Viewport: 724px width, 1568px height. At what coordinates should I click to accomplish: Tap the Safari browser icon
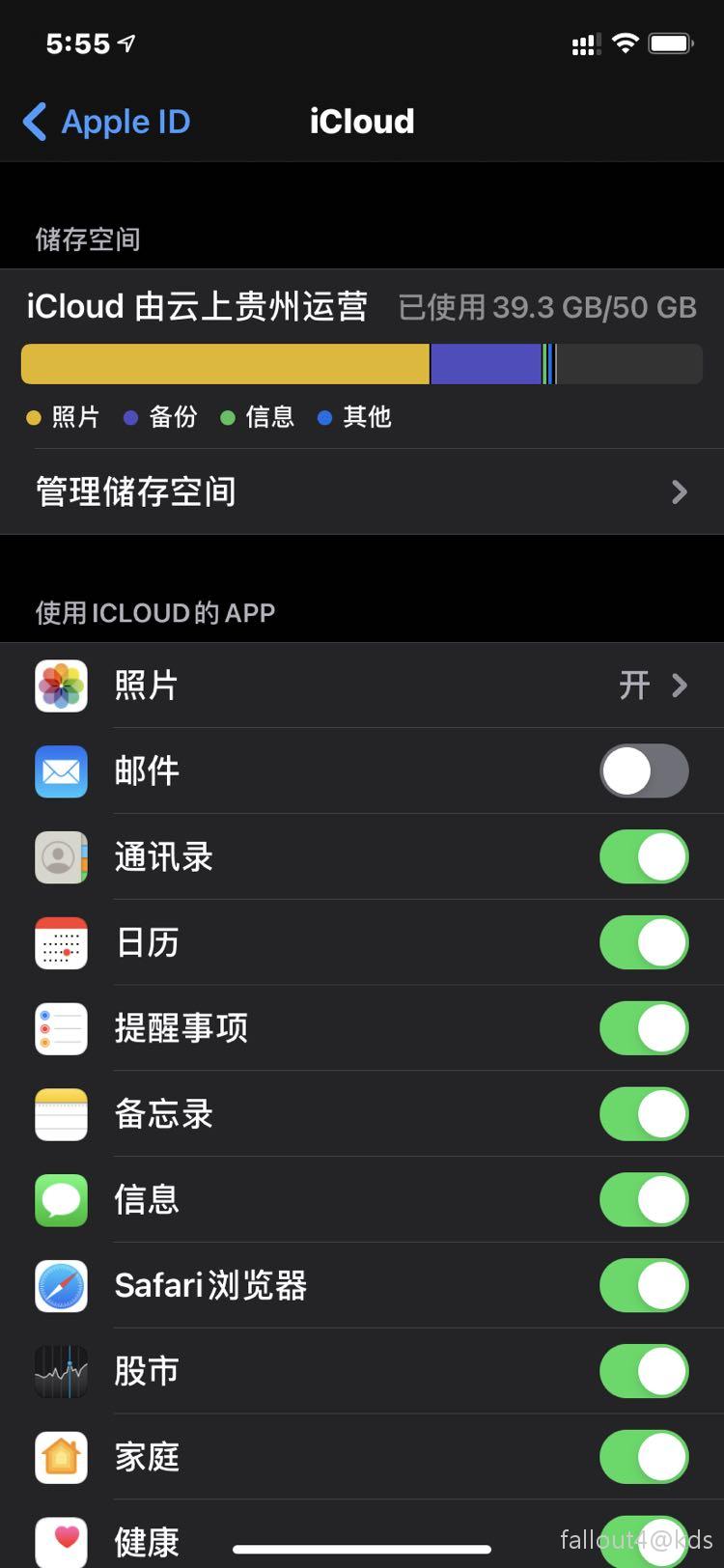click(x=60, y=1285)
